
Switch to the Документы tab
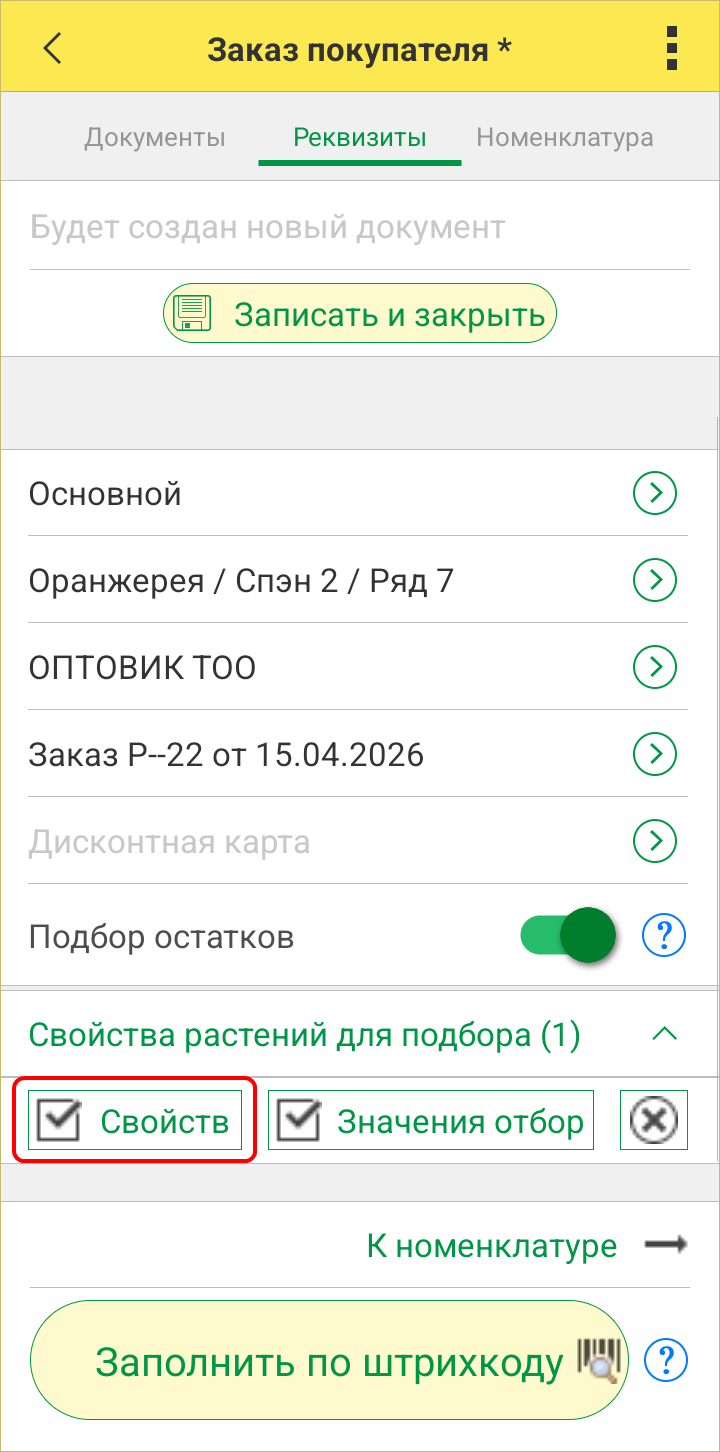[x=155, y=137]
